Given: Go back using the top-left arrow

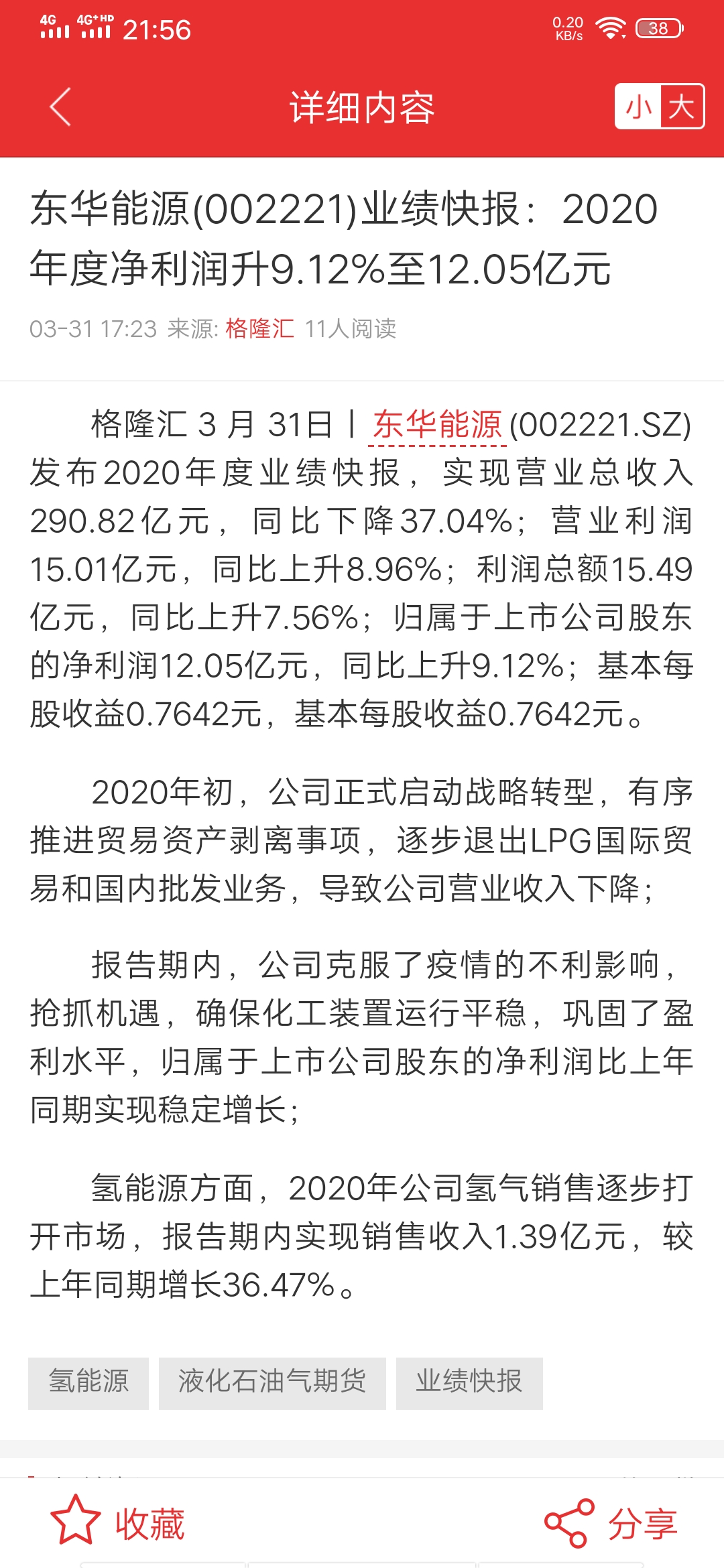Looking at the screenshot, I should click(60, 107).
